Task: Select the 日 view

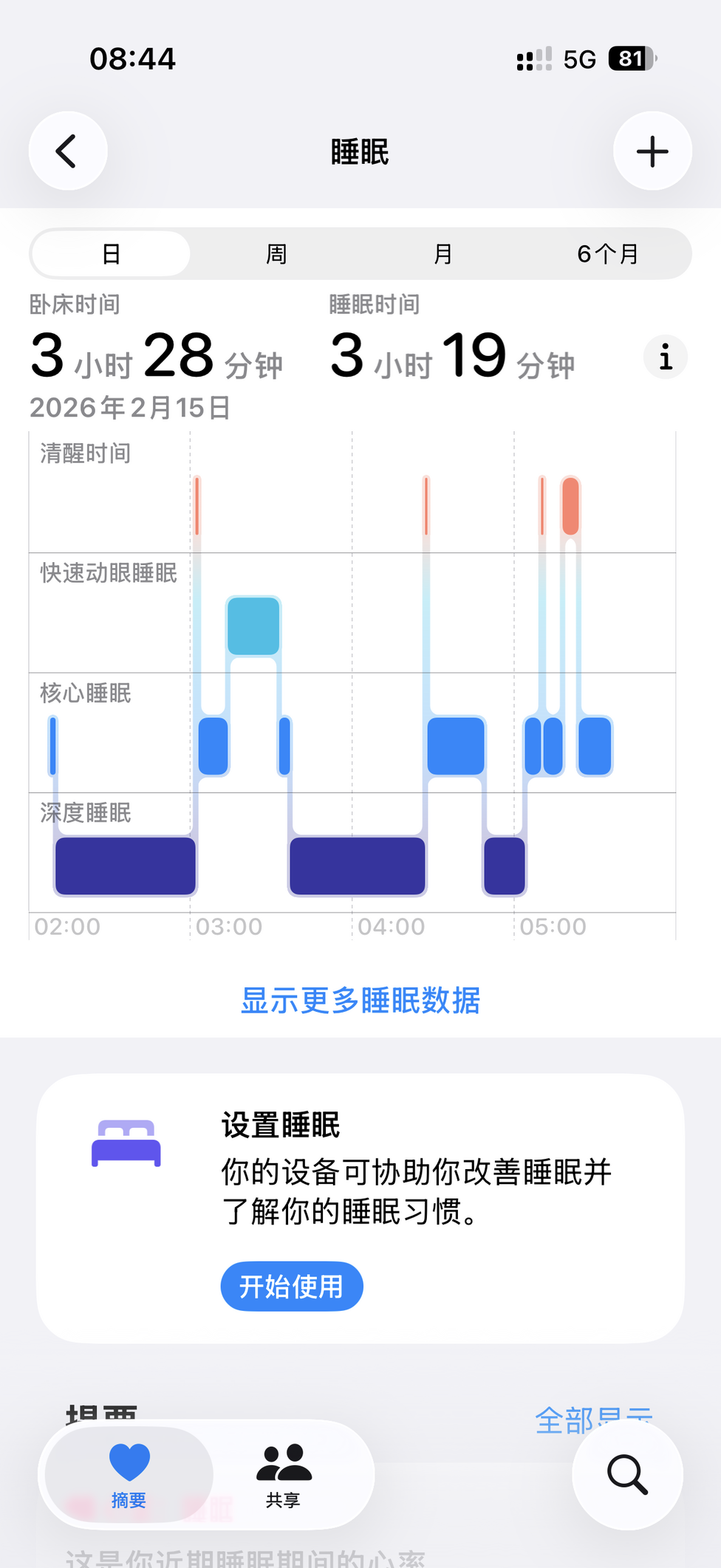Action: coord(111,254)
